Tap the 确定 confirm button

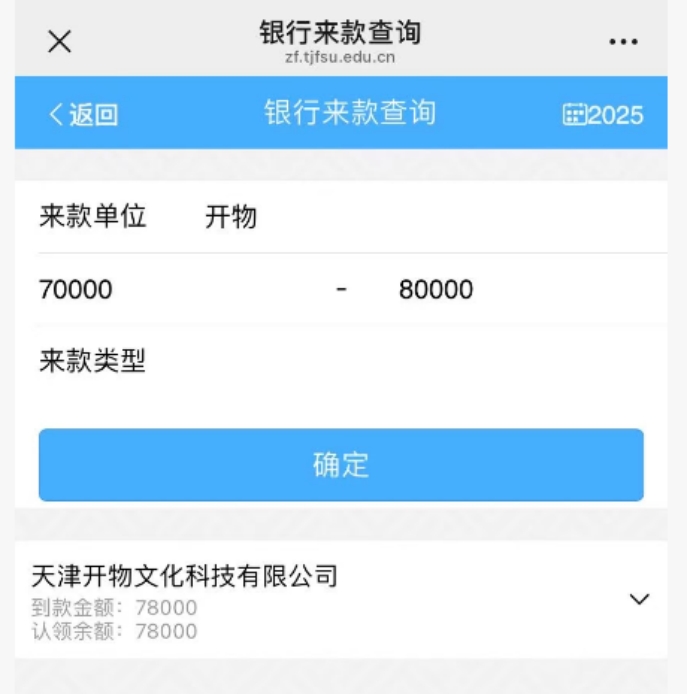pos(341,465)
